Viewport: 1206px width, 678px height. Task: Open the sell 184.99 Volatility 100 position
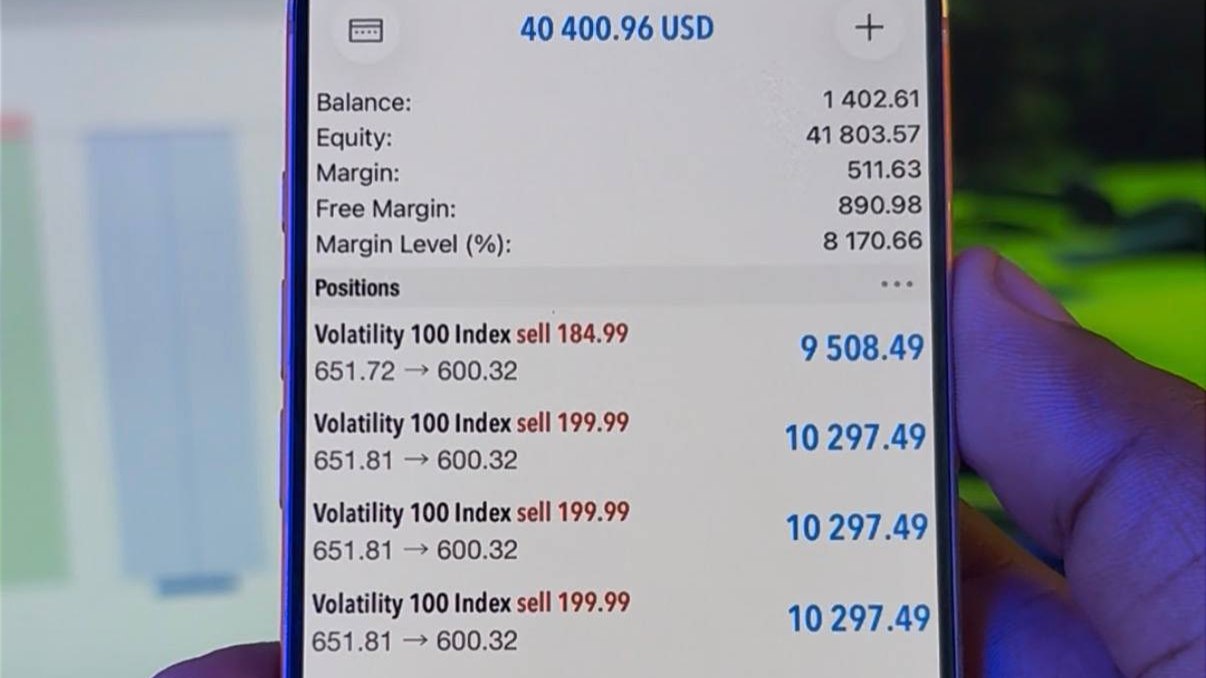coord(621,352)
